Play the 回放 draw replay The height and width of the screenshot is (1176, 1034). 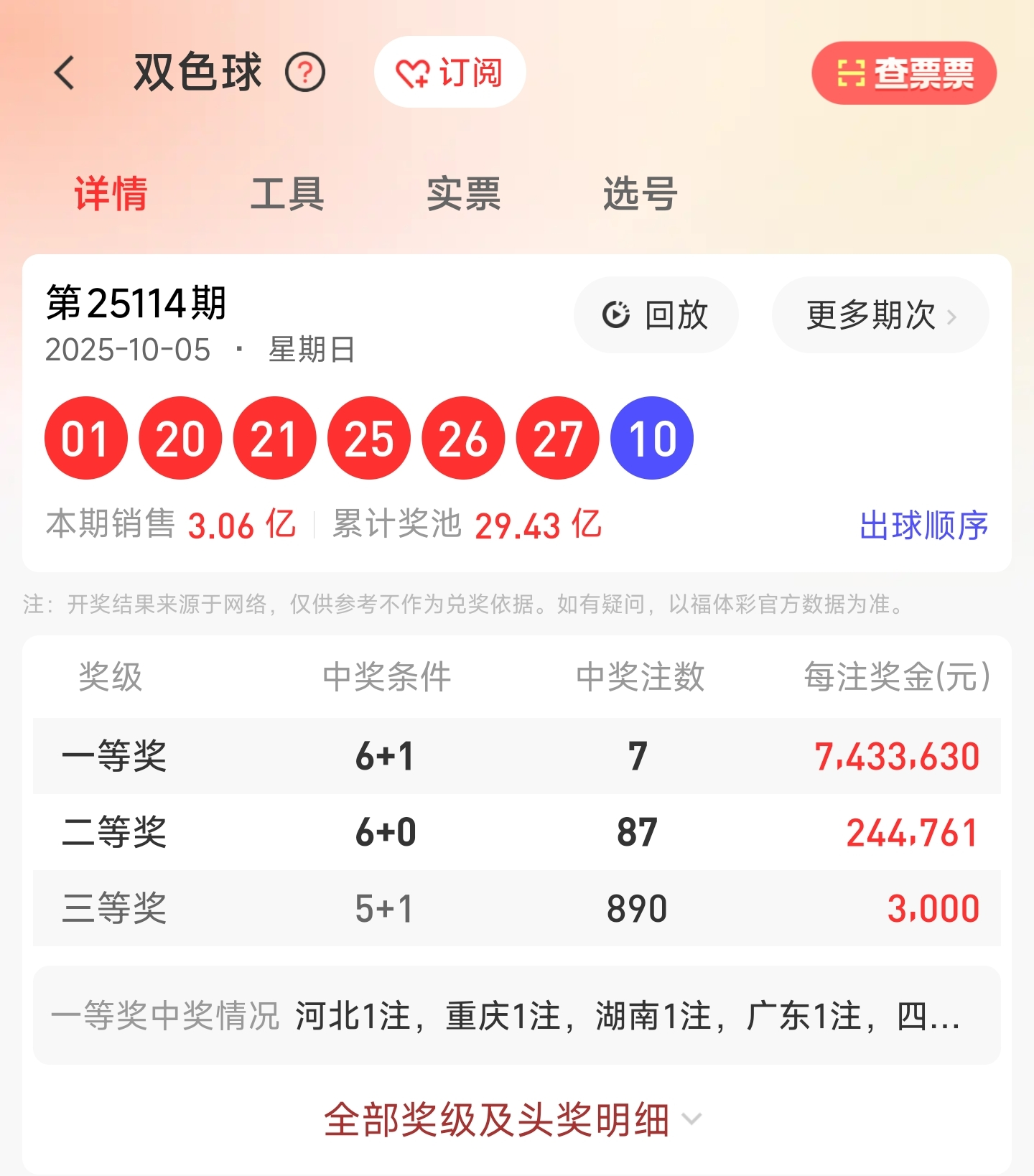coord(656,315)
